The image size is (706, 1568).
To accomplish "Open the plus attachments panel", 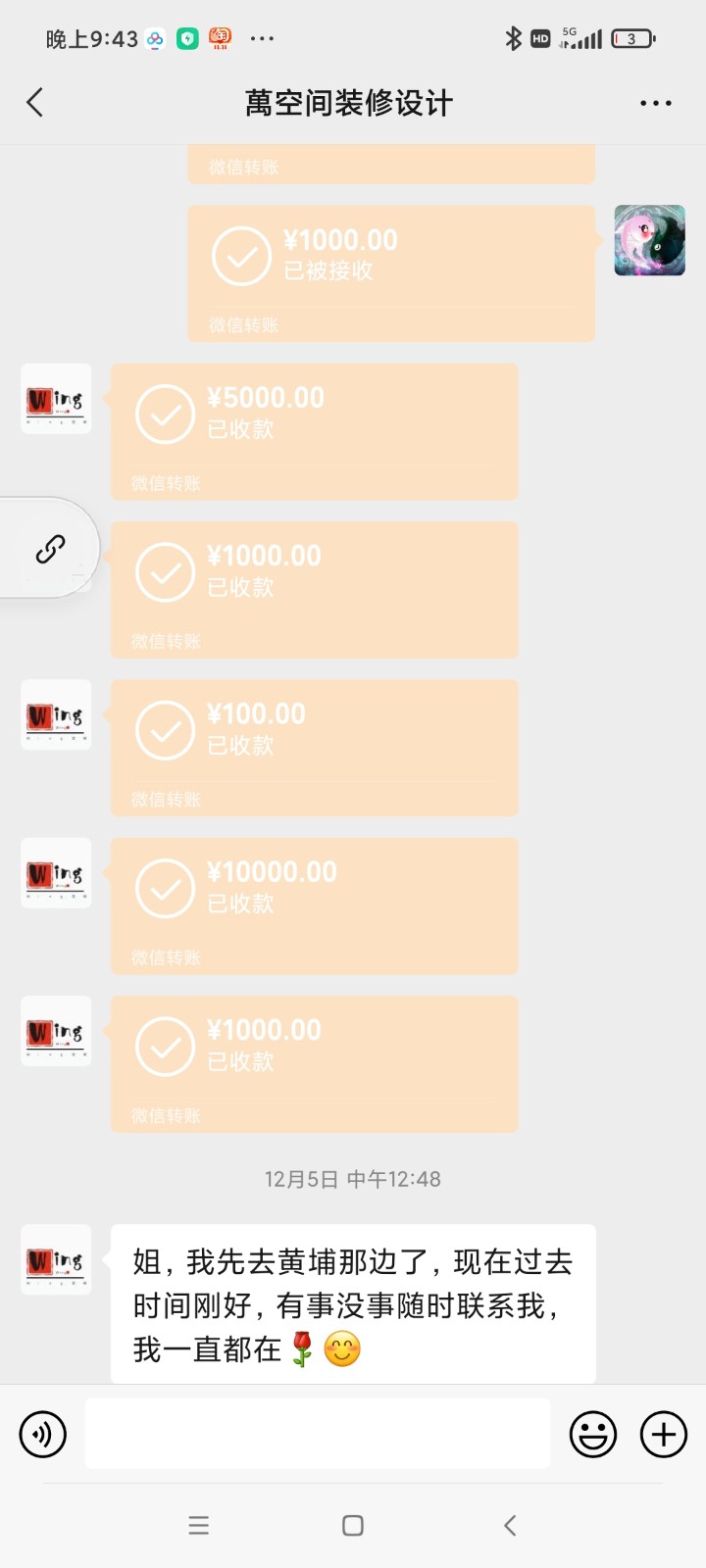I will coord(664,1435).
